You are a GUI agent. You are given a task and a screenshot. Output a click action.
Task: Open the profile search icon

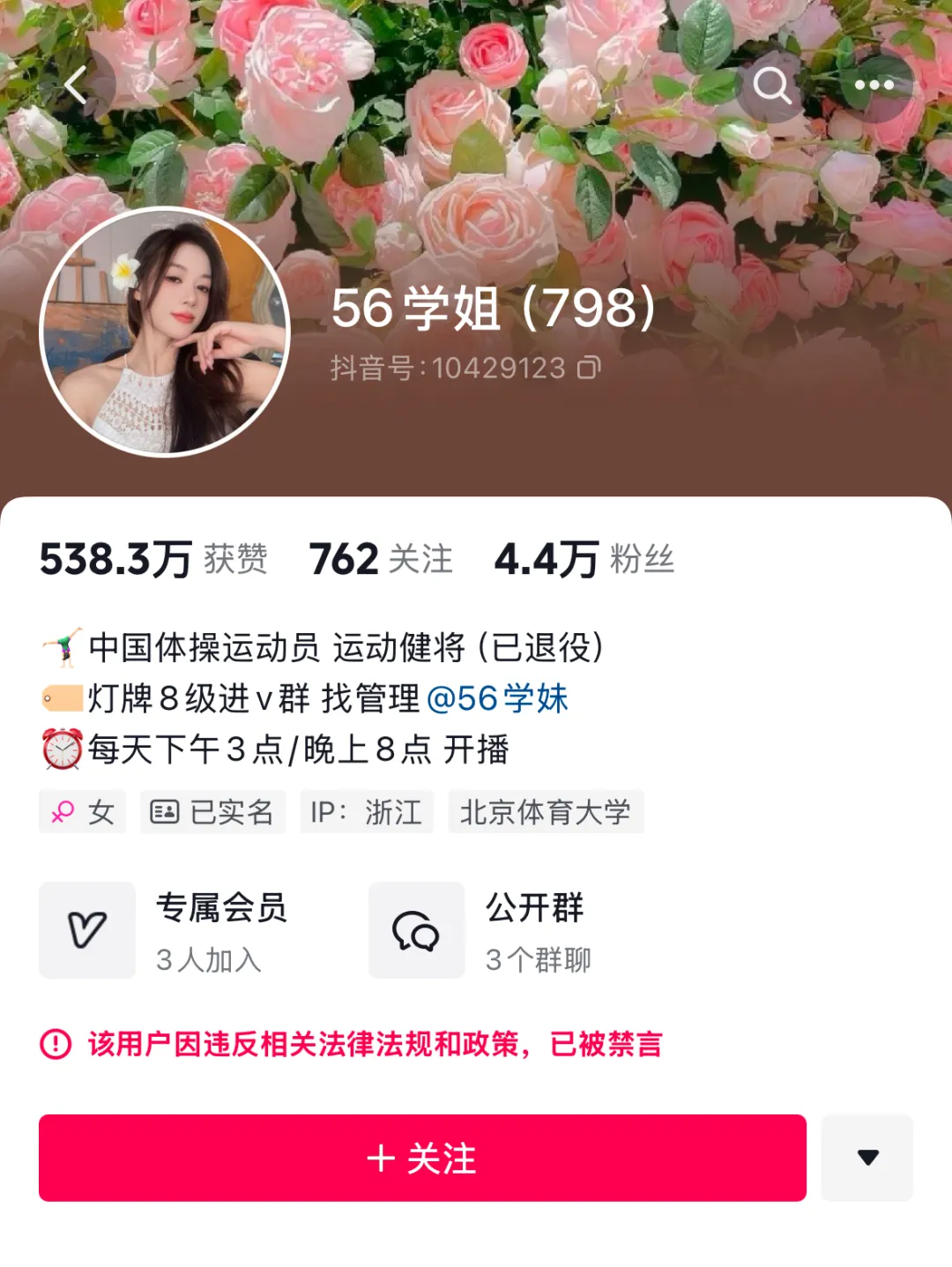[x=771, y=86]
